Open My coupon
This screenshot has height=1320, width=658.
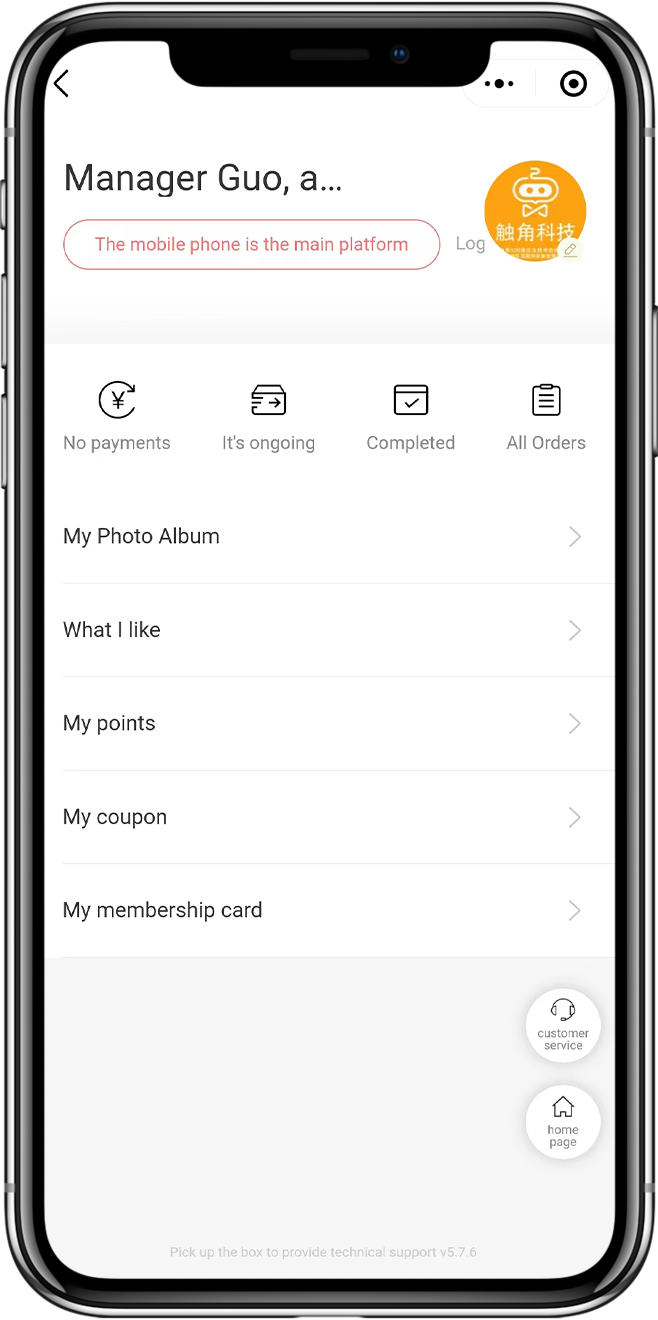320,817
